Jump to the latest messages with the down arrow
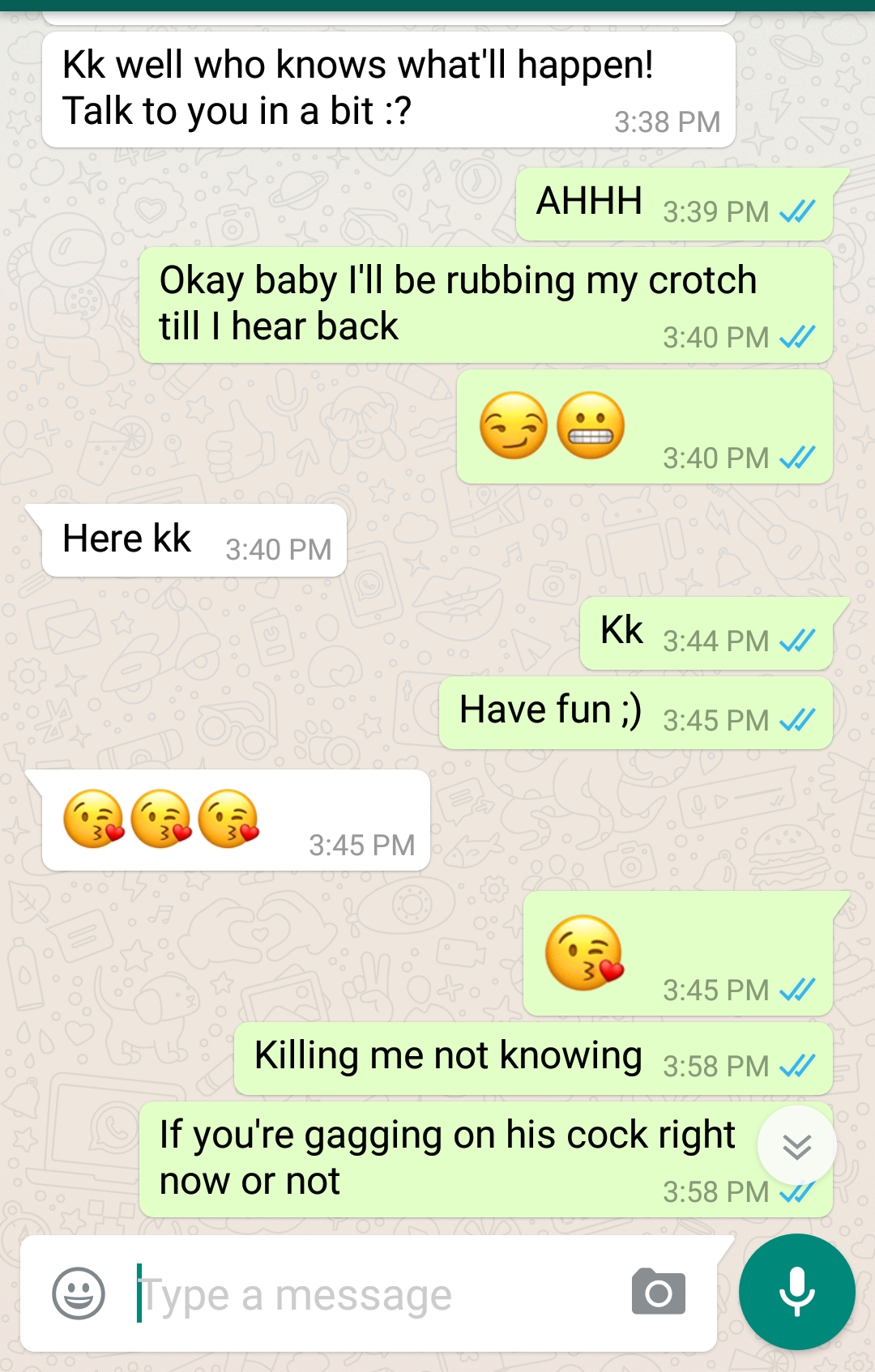The width and height of the screenshot is (875, 1372). point(796,1145)
